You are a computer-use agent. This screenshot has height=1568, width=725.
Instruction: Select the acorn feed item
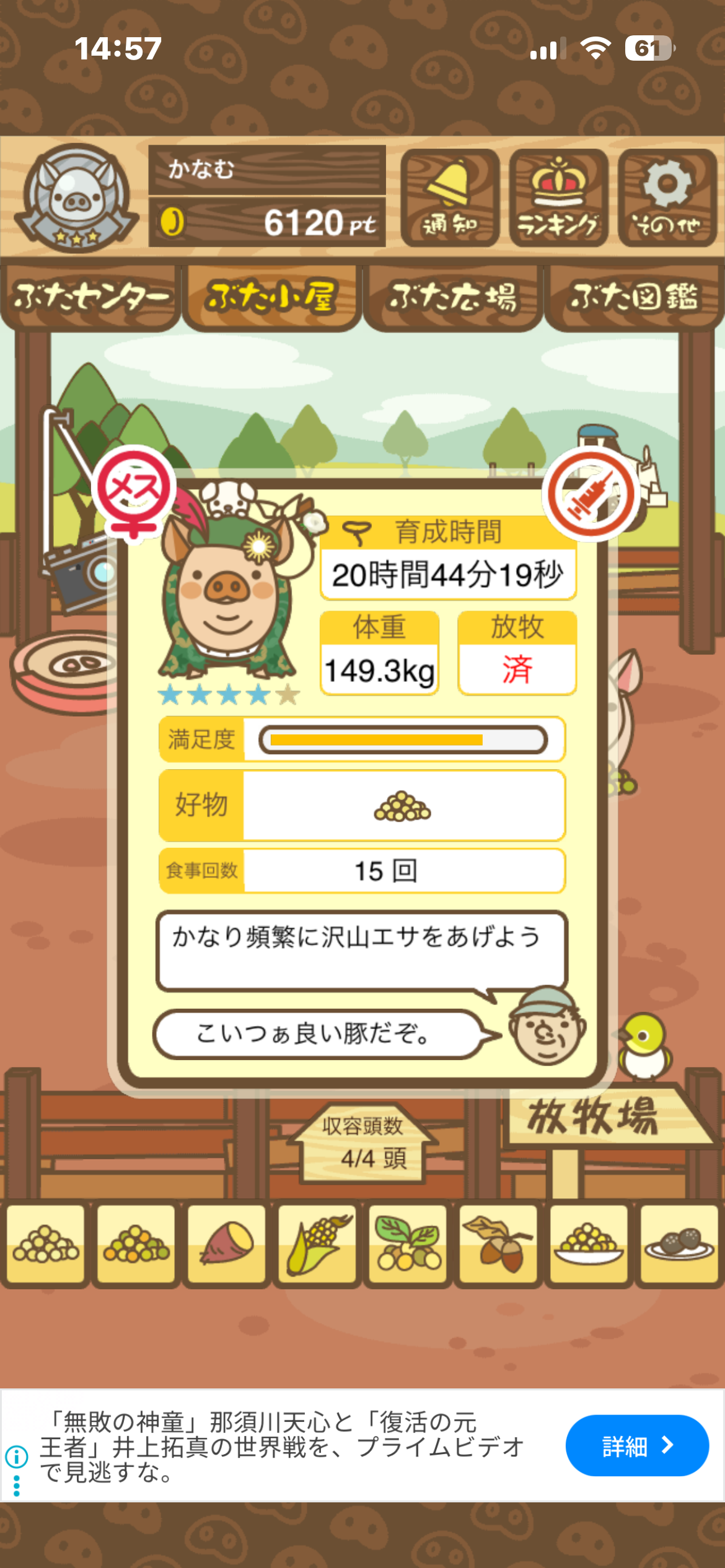[x=498, y=1244]
